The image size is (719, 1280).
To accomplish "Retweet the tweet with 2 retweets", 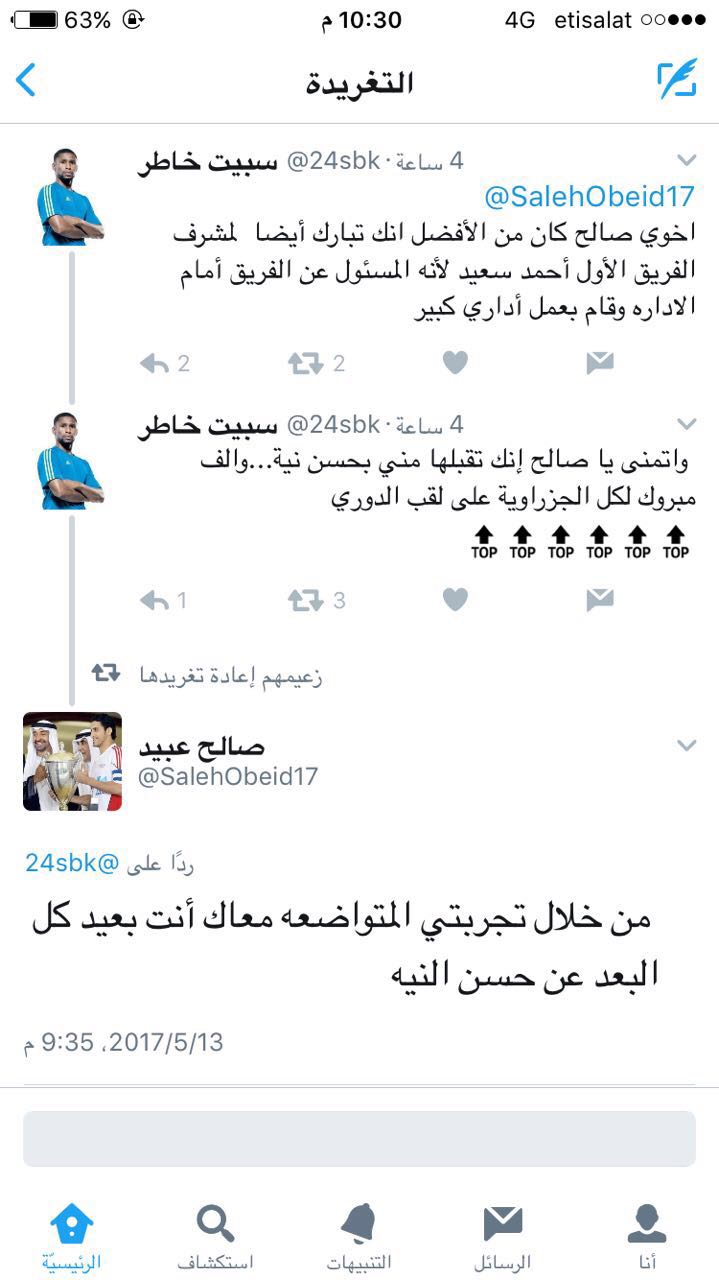I will coord(316,363).
